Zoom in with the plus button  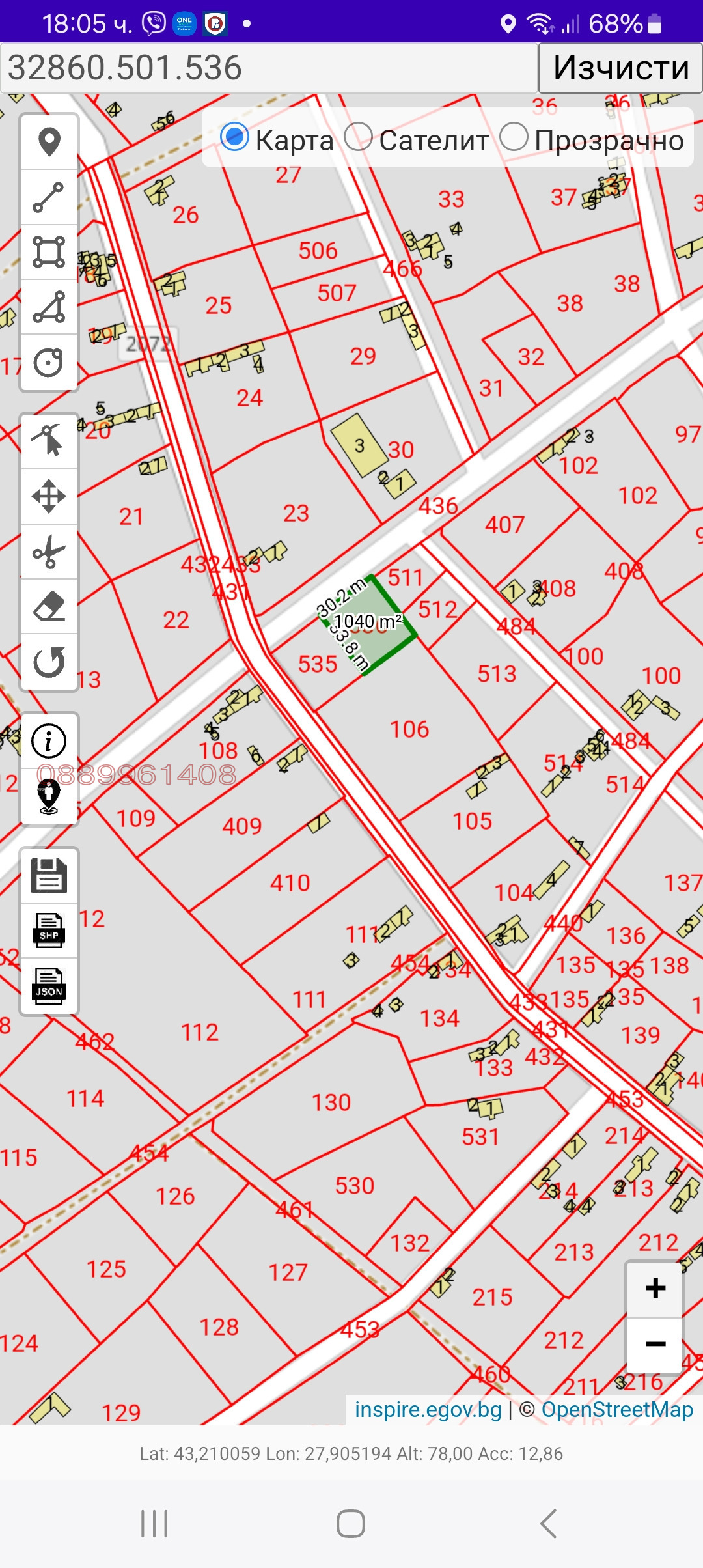[655, 1288]
